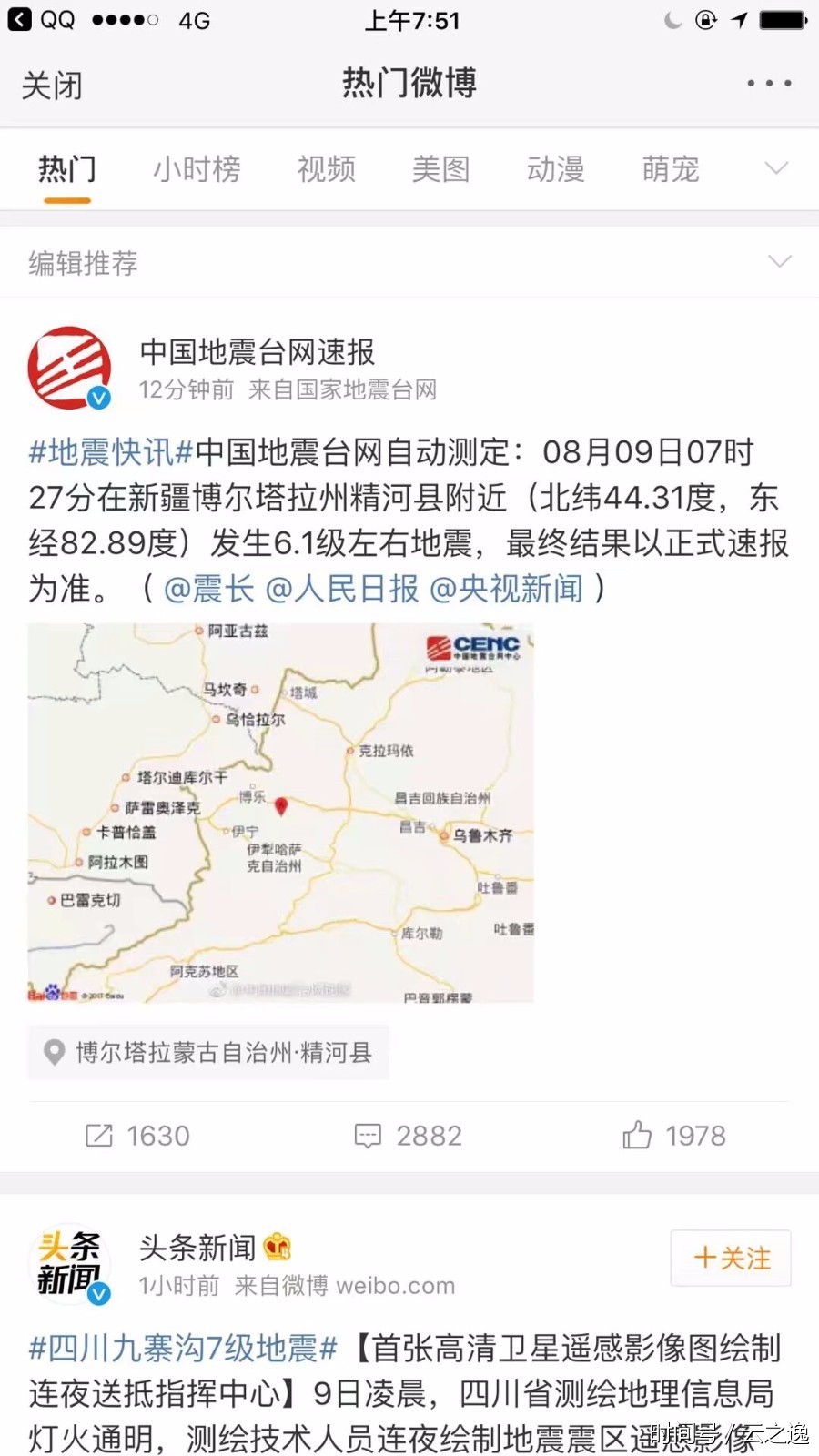Screen dimensions: 819x1456
Task: Open the #四川九寨沟7级地震# topic
Action: tap(183, 1348)
